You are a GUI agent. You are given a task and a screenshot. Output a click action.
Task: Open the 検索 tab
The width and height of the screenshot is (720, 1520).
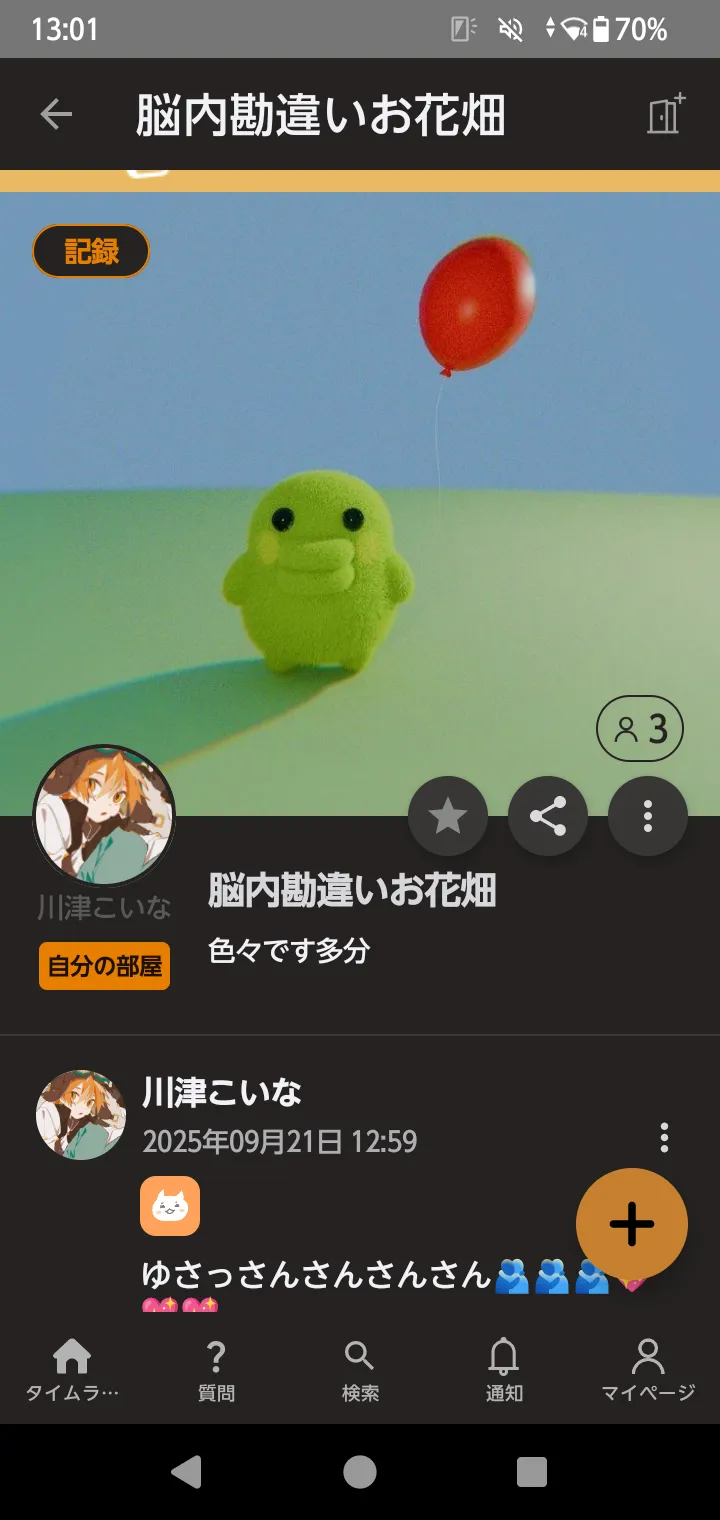tap(360, 1371)
